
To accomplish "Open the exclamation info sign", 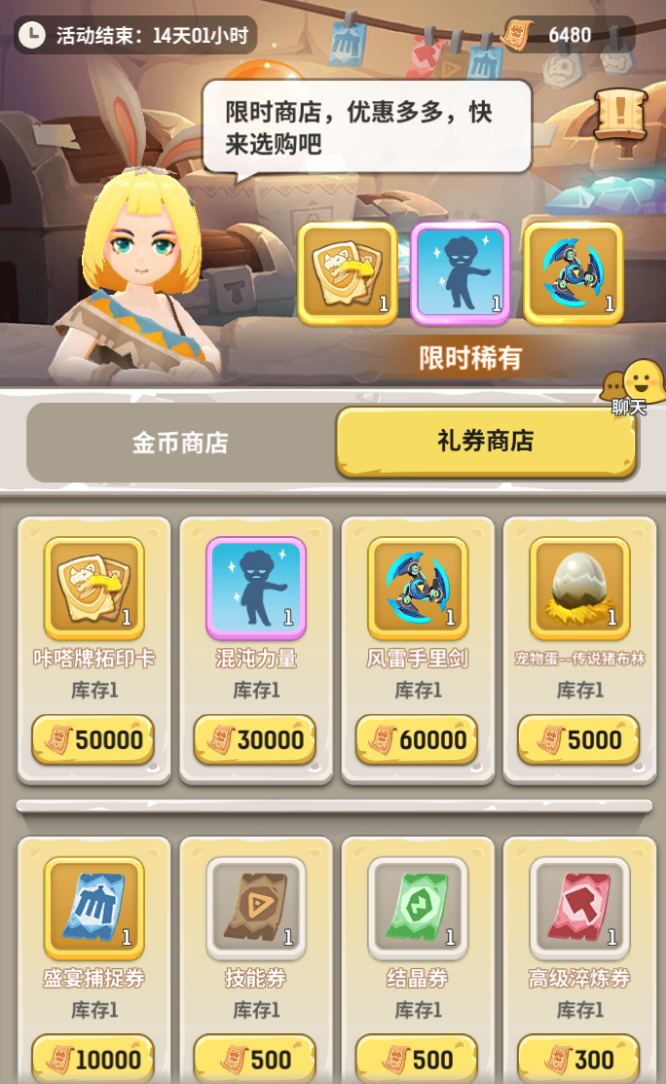I will click(x=620, y=114).
